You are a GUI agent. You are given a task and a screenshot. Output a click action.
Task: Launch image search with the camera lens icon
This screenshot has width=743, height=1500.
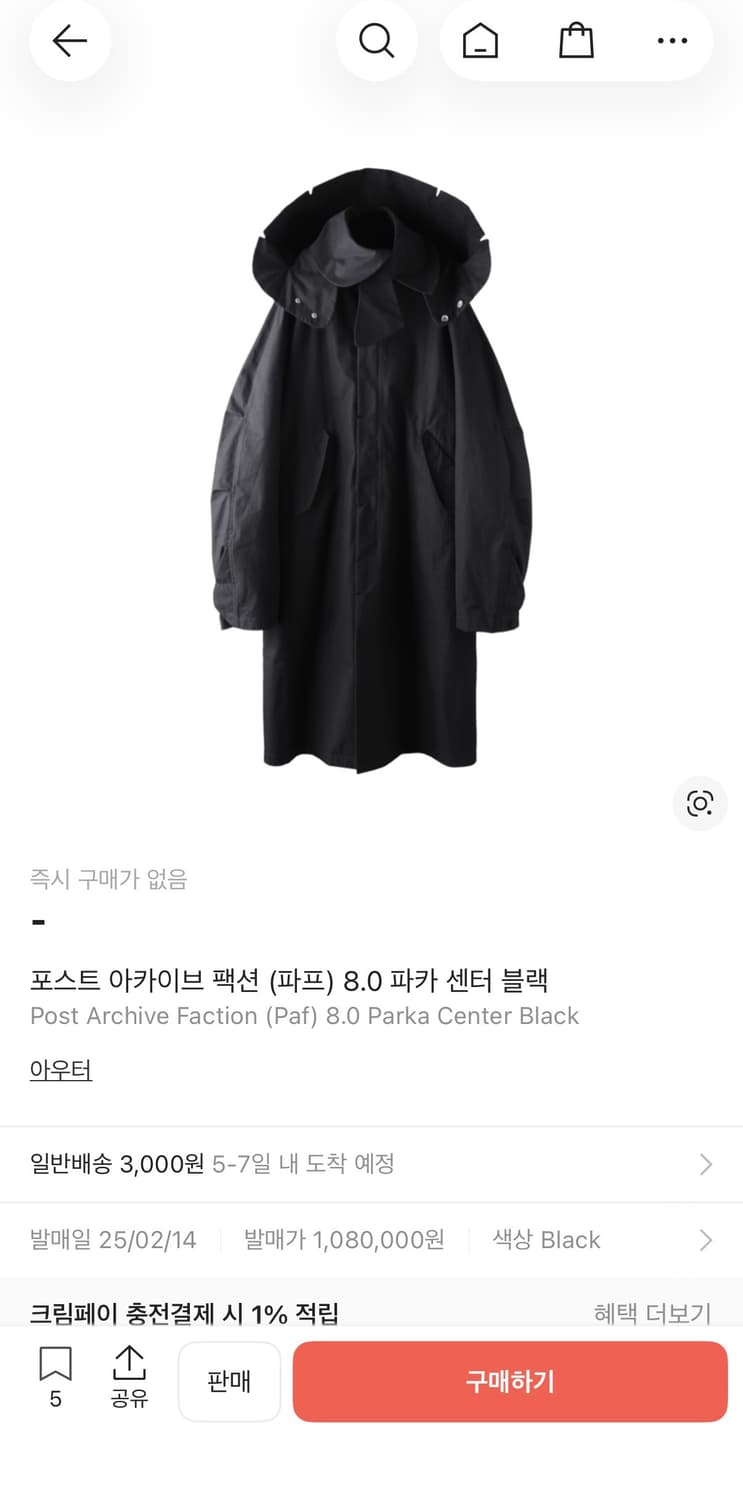tap(699, 804)
